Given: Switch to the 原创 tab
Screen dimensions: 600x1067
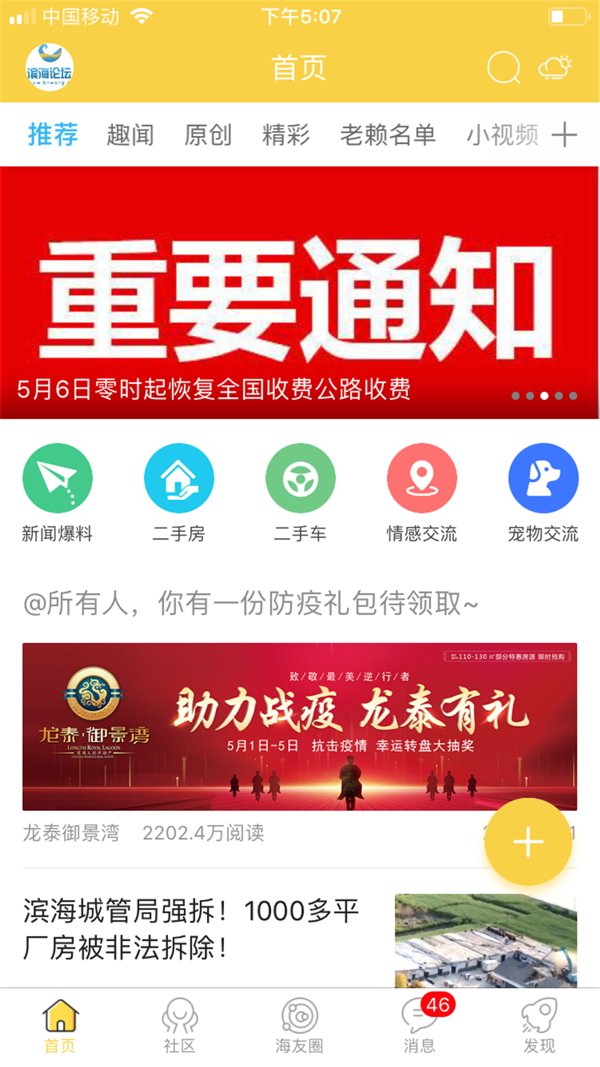Looking at the screenshot, I should tap(208, 135).
